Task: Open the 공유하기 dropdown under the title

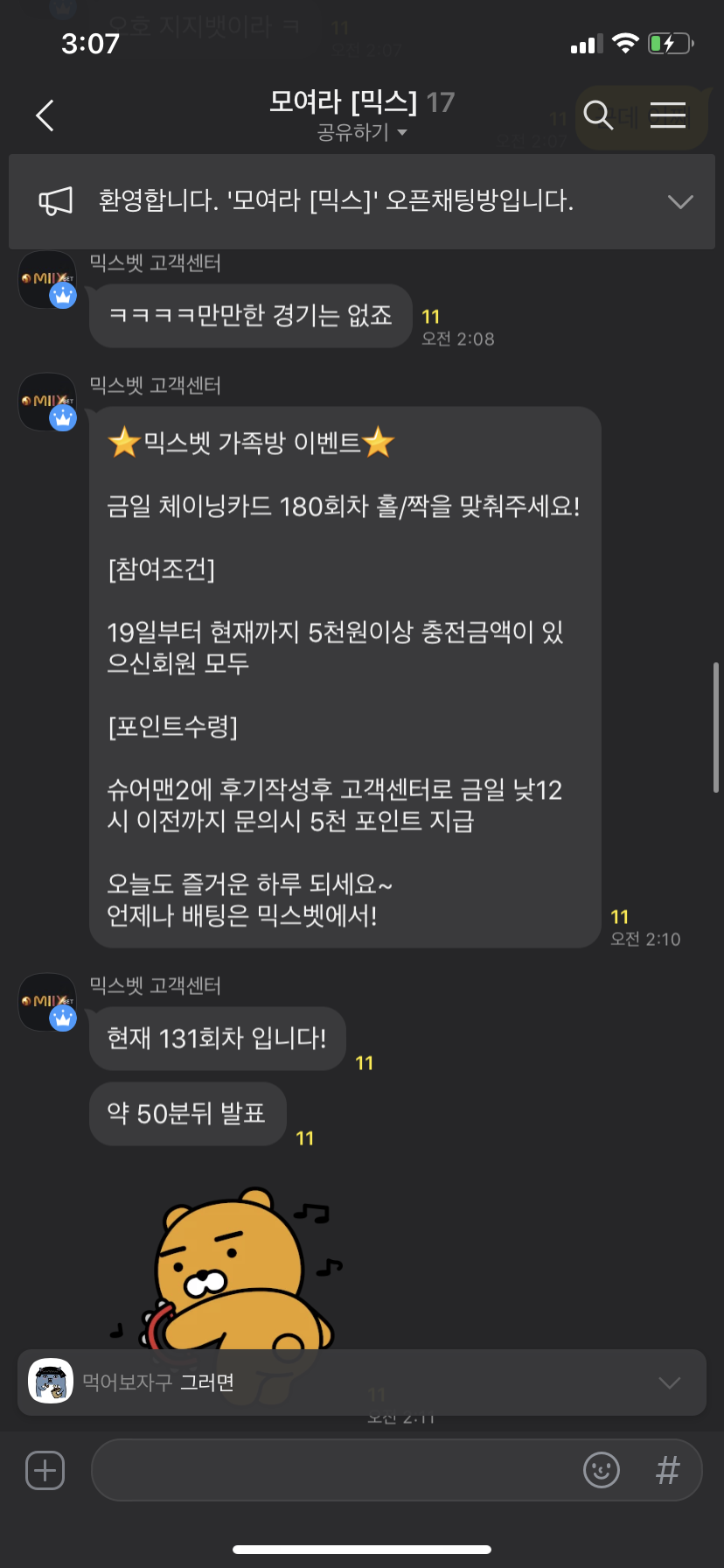Action: point(362,133)
